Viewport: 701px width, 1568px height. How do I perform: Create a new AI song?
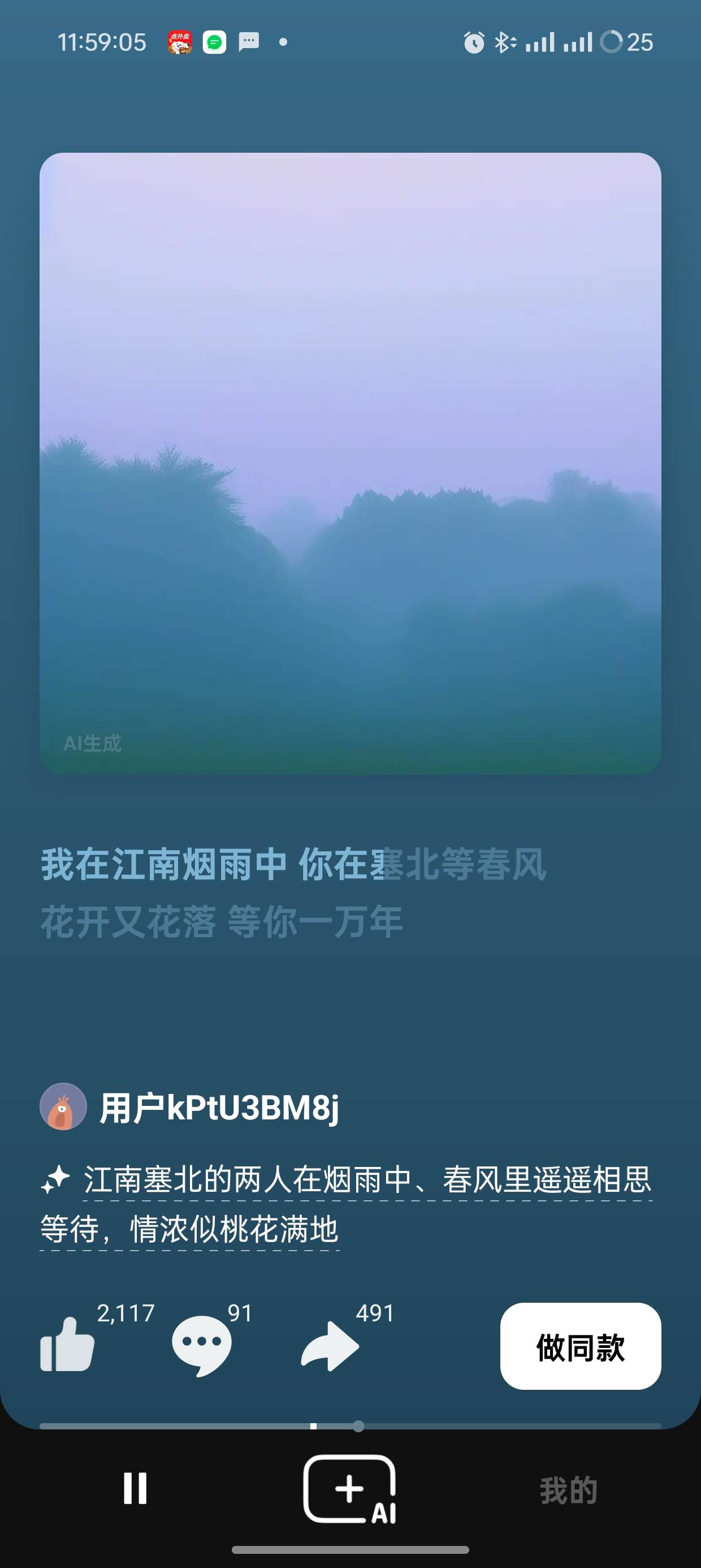click(x=350, y=1488)
